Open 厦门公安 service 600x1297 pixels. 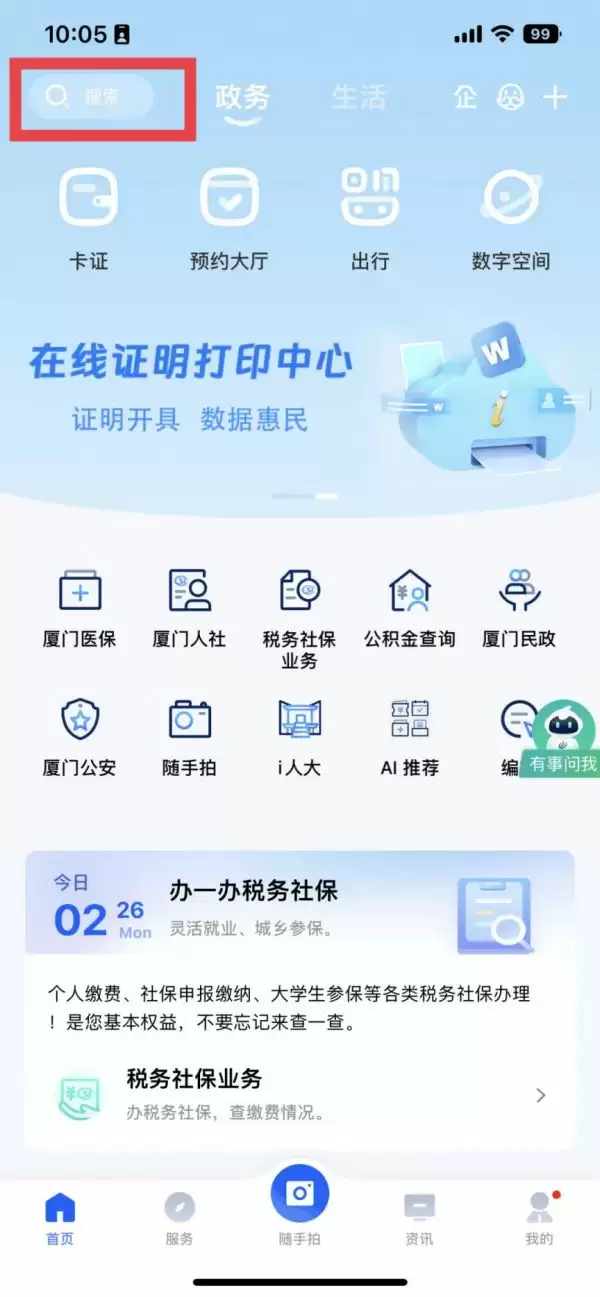(x=80, y=736)
